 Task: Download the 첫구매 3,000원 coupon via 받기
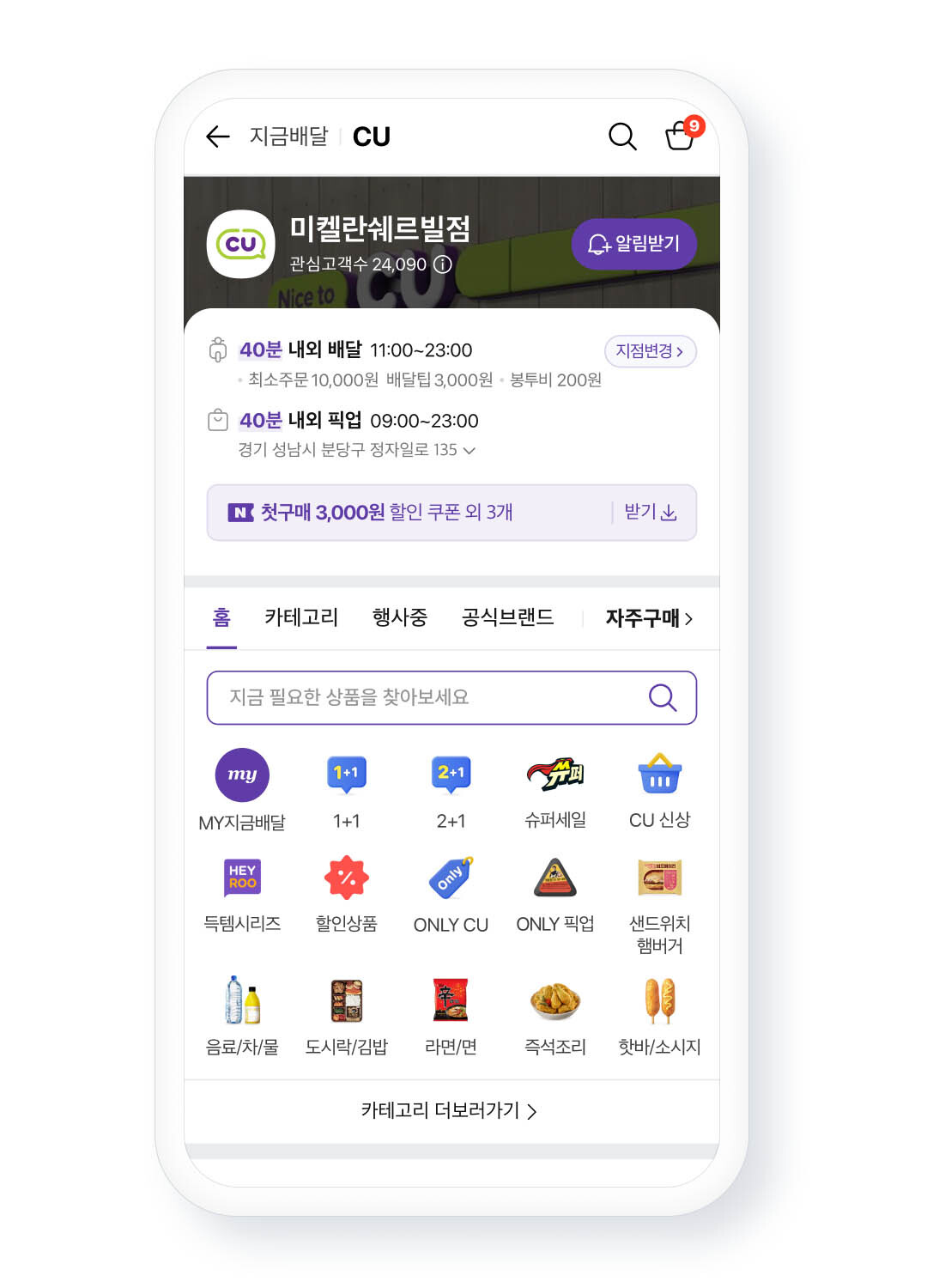pyautogui.click(x=650, y=513)
